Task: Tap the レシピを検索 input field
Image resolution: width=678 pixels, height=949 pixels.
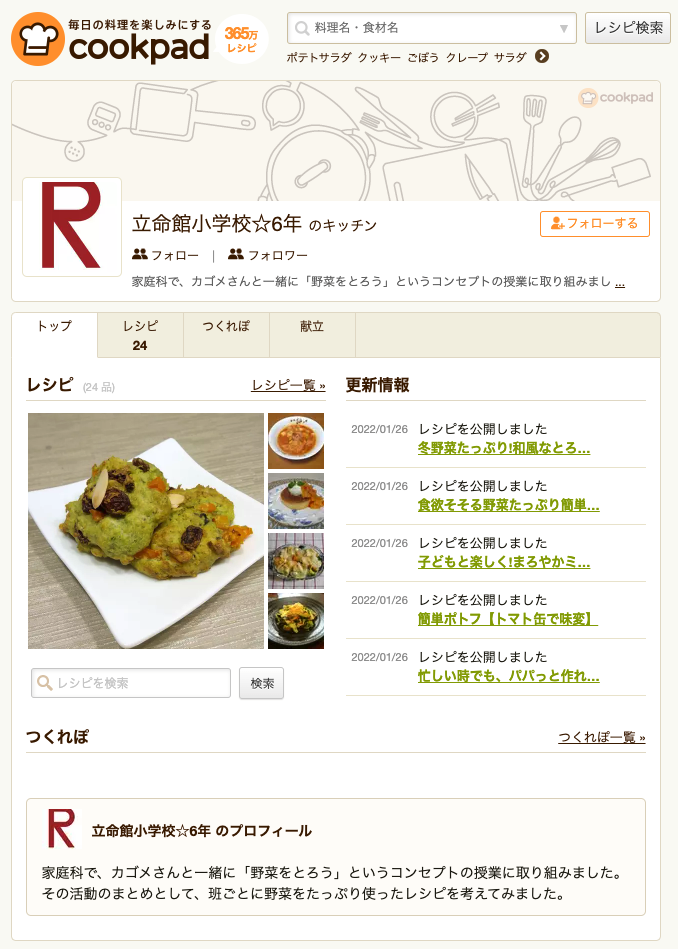Action: click(132, 683)
